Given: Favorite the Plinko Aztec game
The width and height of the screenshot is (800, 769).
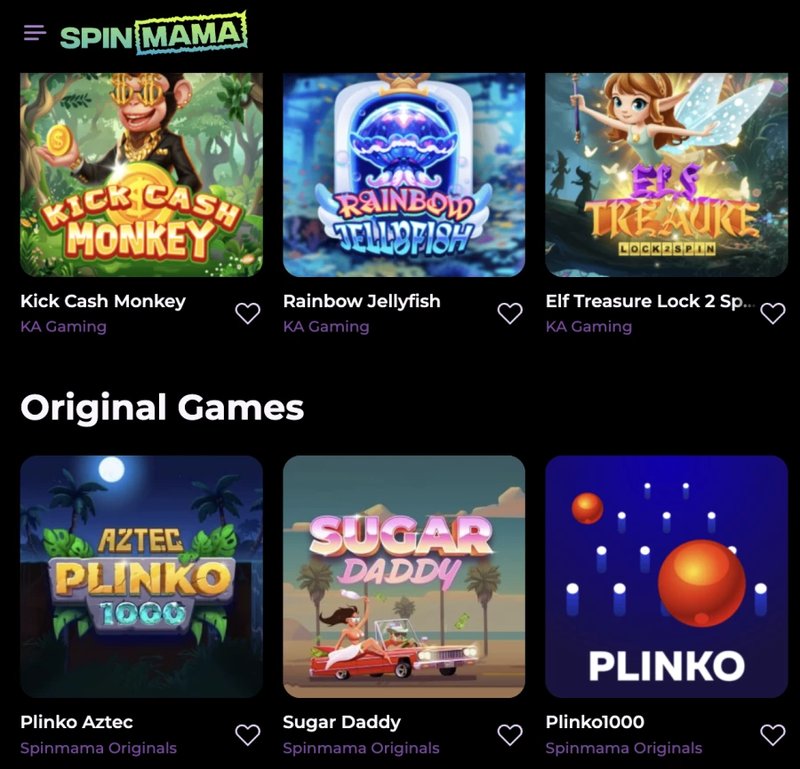Looking at the screenshot, I should [x=248, y=735].
